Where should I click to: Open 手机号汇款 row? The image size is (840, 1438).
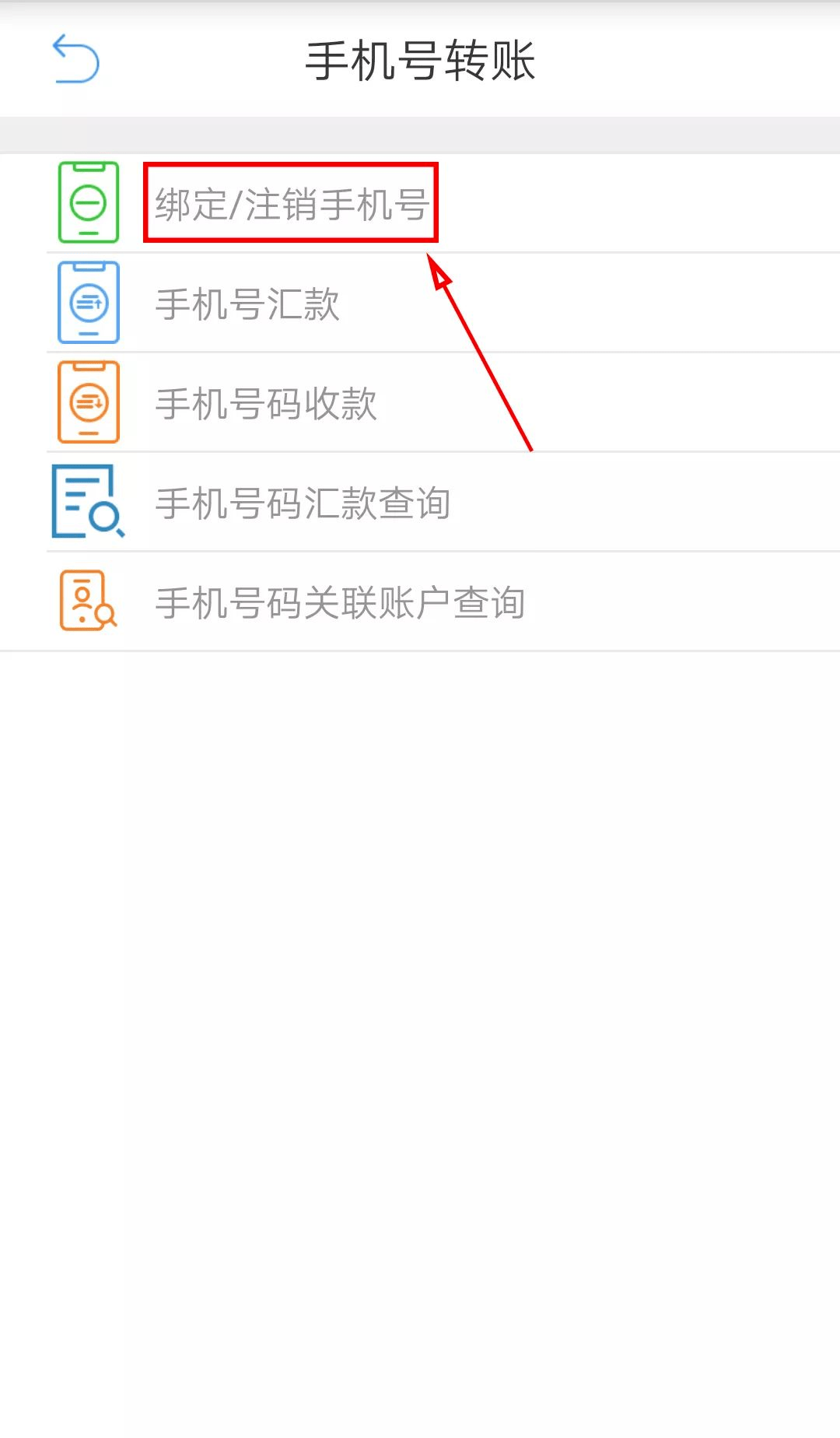[x=247, y=303]
